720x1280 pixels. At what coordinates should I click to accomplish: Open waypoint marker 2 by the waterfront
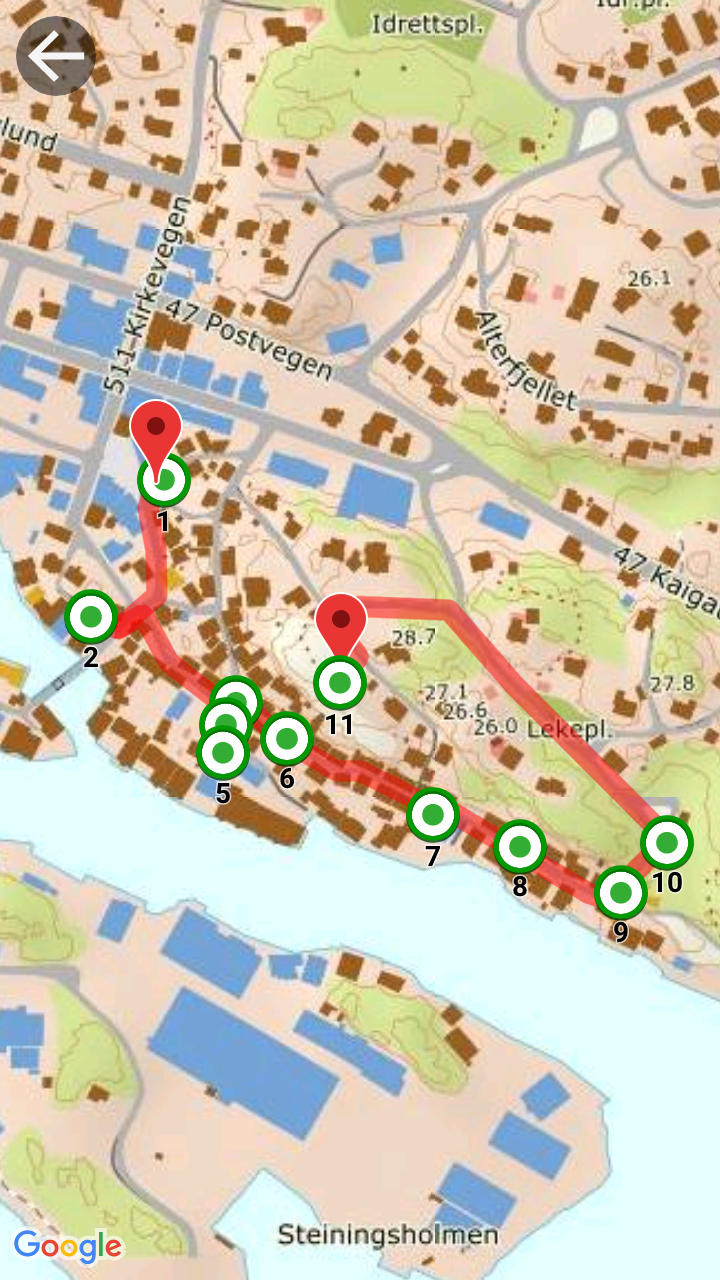tap(91, 616)
